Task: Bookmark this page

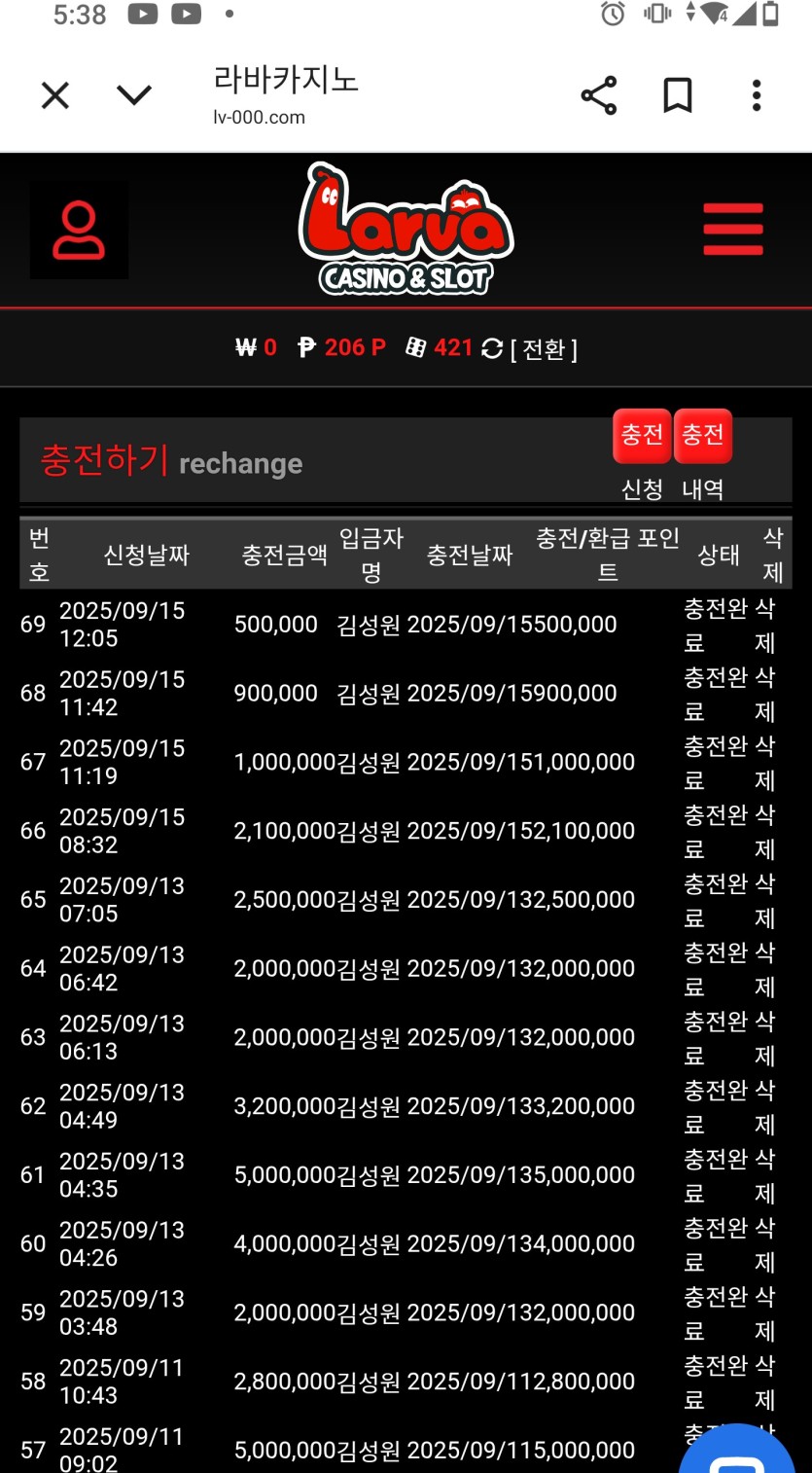Action: pyautogui.click(x=678, y=95)
